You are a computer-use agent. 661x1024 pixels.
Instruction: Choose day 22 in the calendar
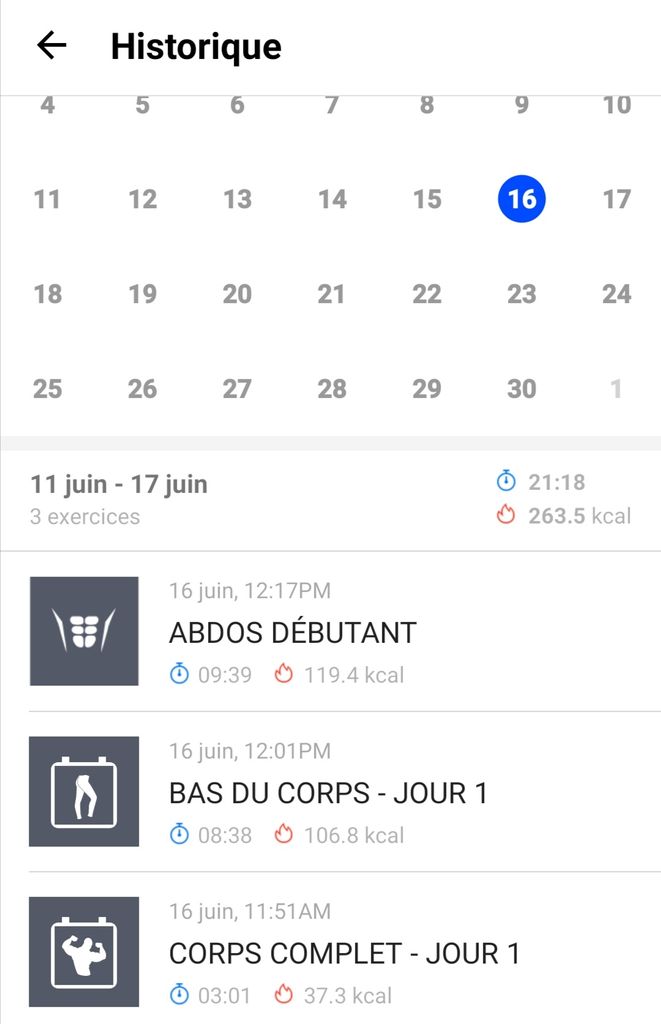point(427,294)
